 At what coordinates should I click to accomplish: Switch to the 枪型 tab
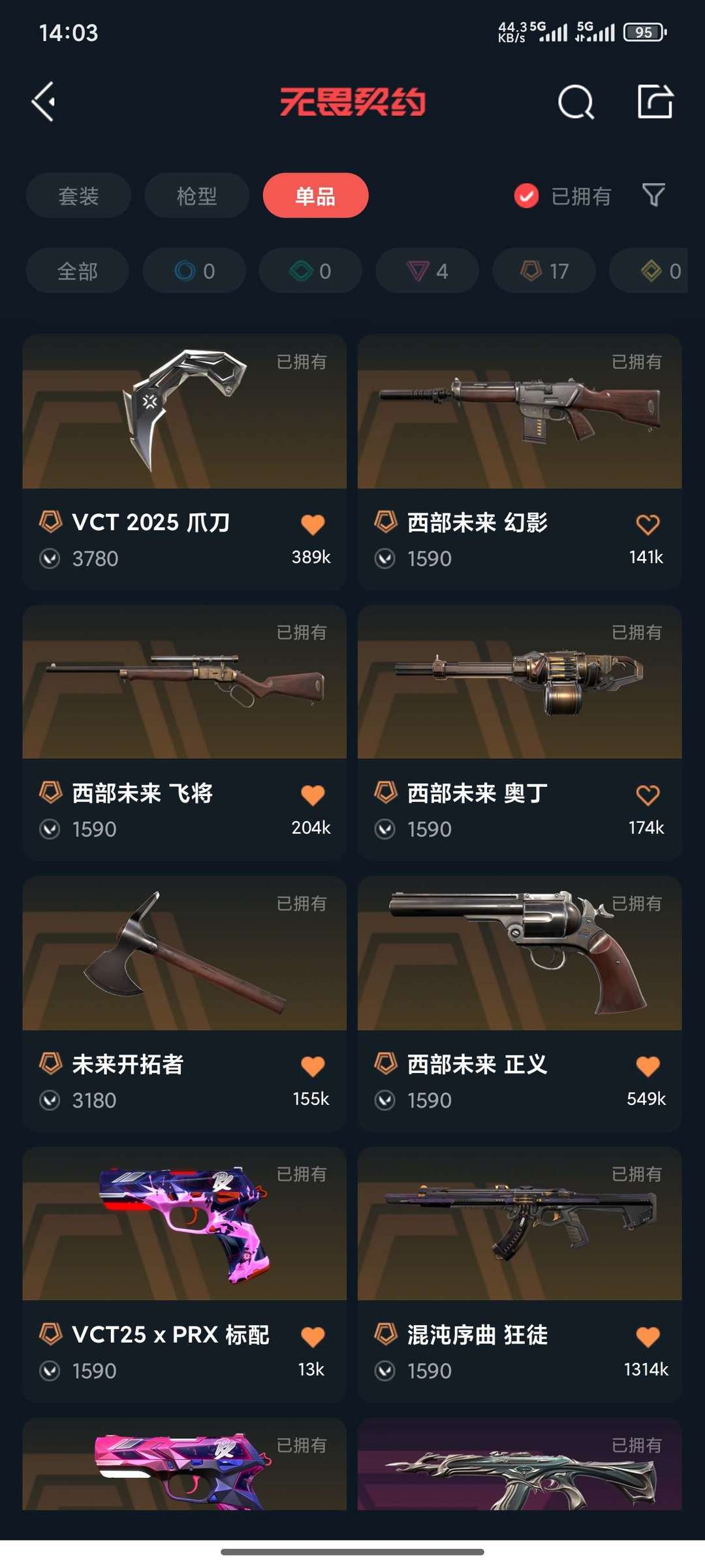click(196, 195)
